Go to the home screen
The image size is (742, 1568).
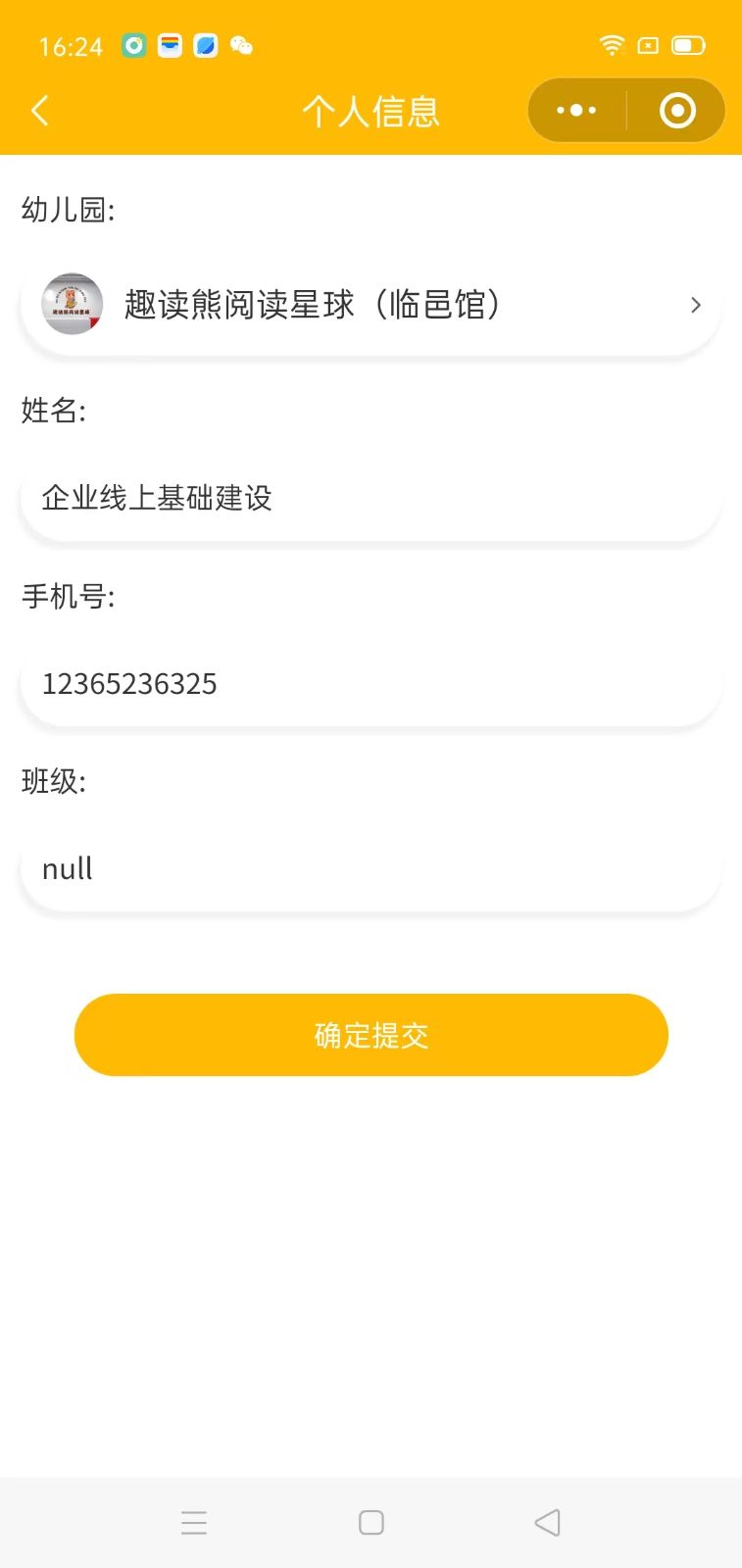click(371, 1522)
